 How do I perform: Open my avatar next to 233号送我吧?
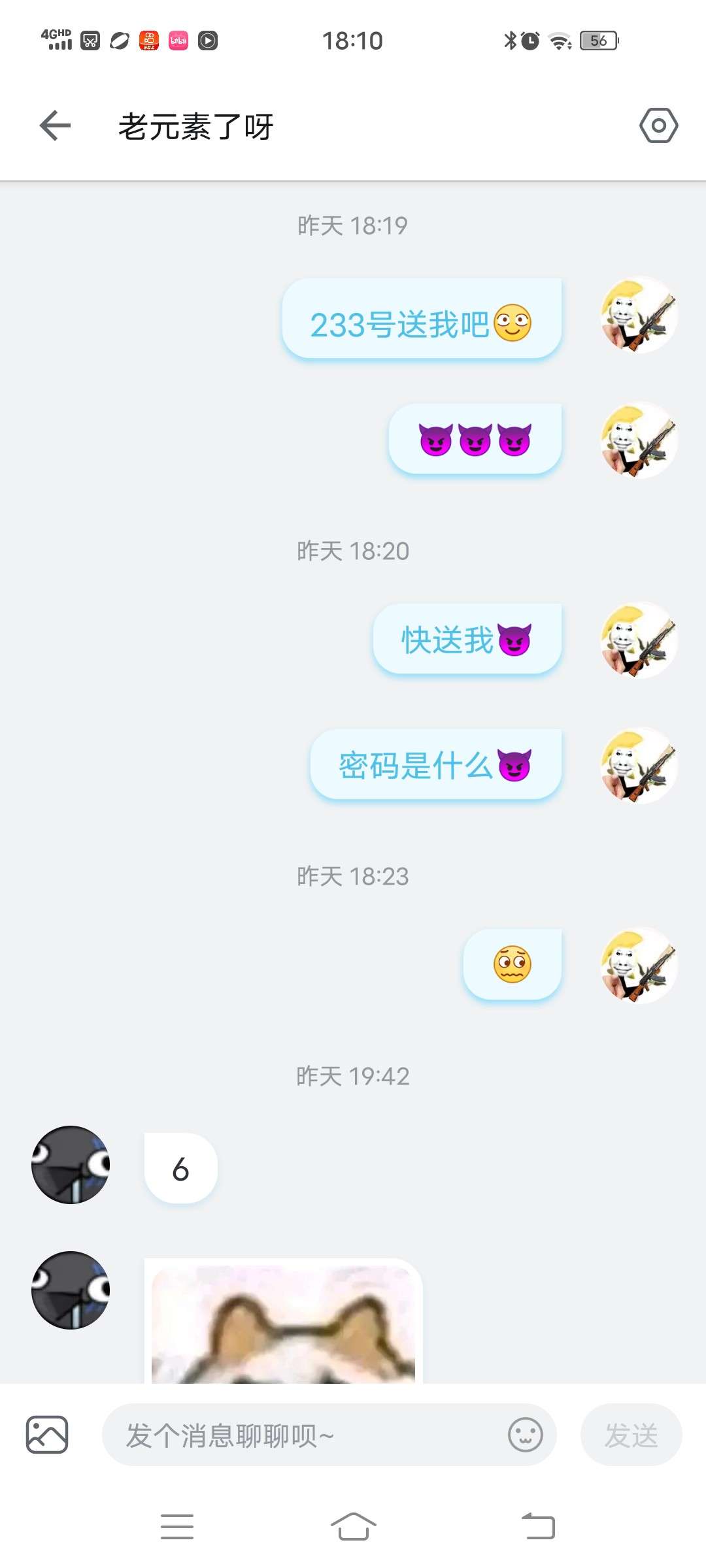tap(639, 315)
